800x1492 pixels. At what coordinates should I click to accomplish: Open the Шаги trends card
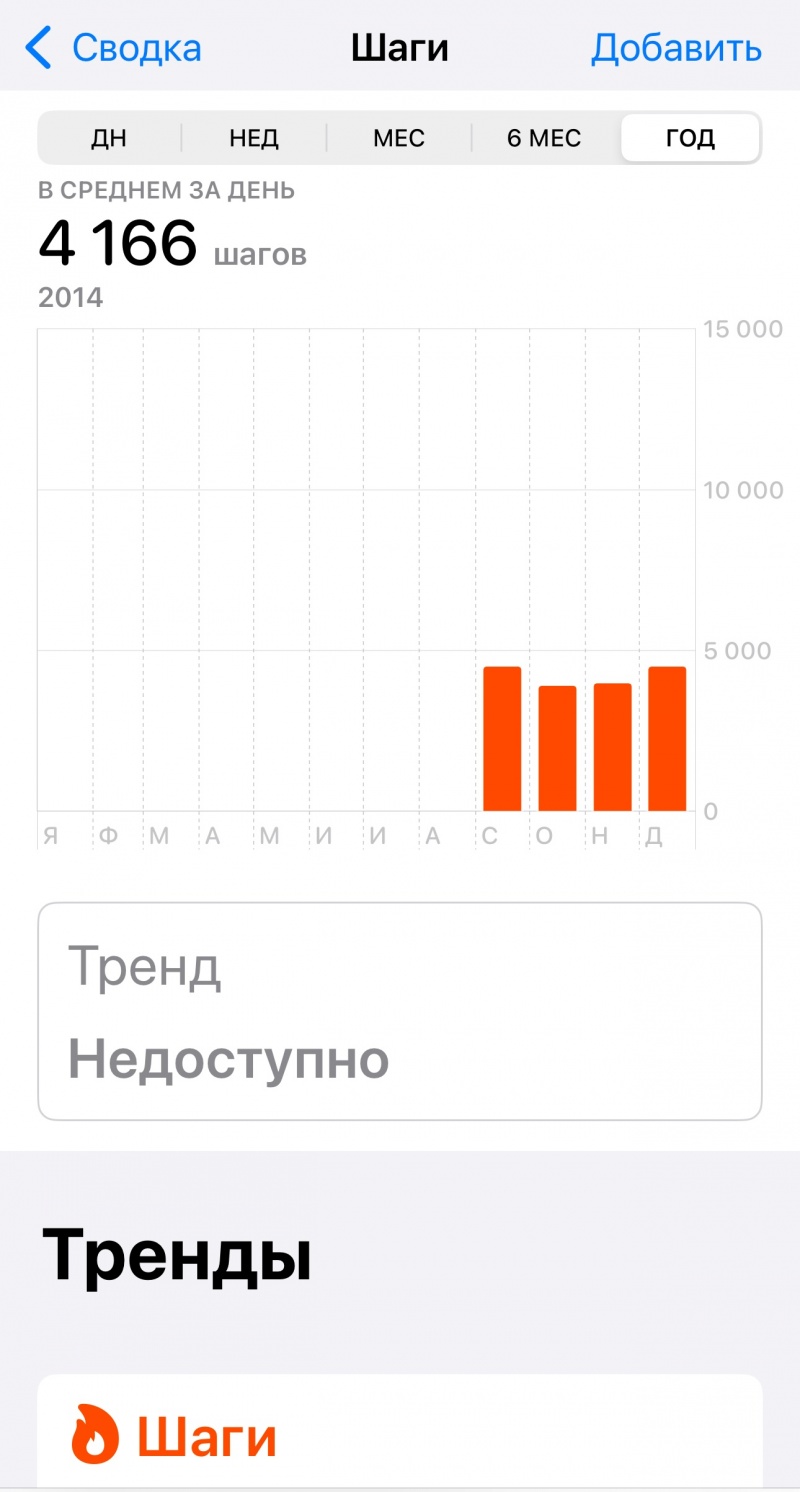400,1432
